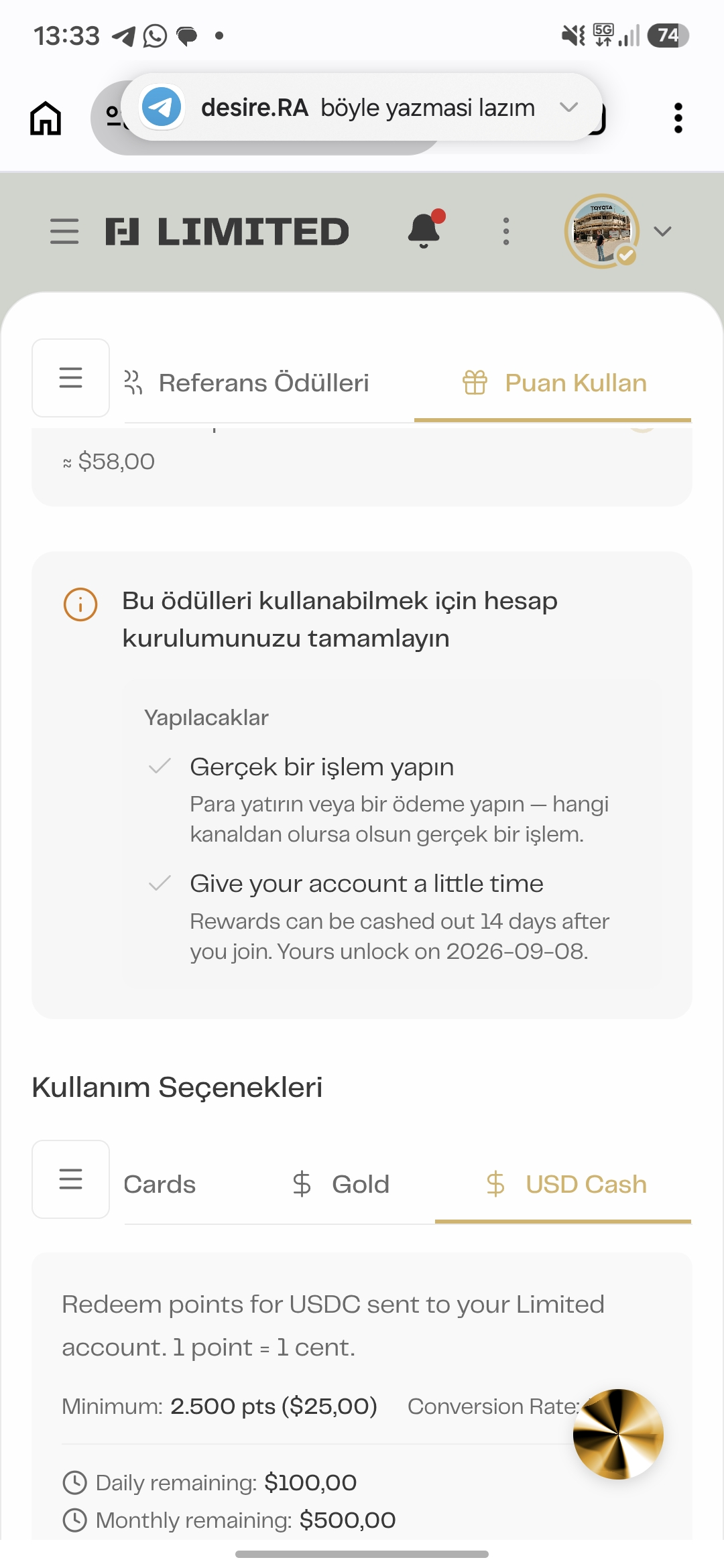Open the LIMITED side menu
Viewport: 724px width, 1568px height.
pyautogui.click(x=64, y=231)
